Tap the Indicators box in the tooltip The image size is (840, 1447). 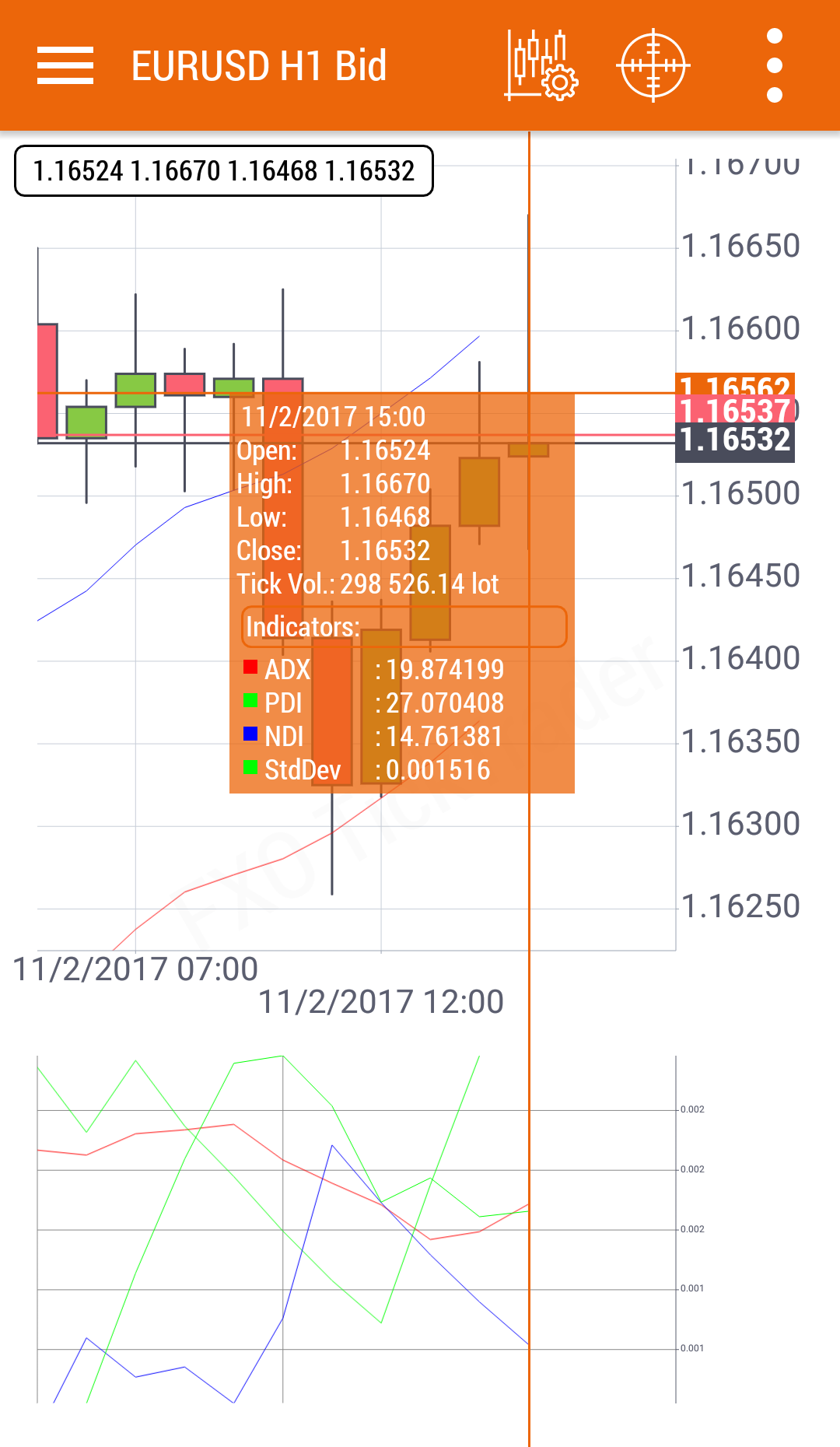tap(404, 626)
